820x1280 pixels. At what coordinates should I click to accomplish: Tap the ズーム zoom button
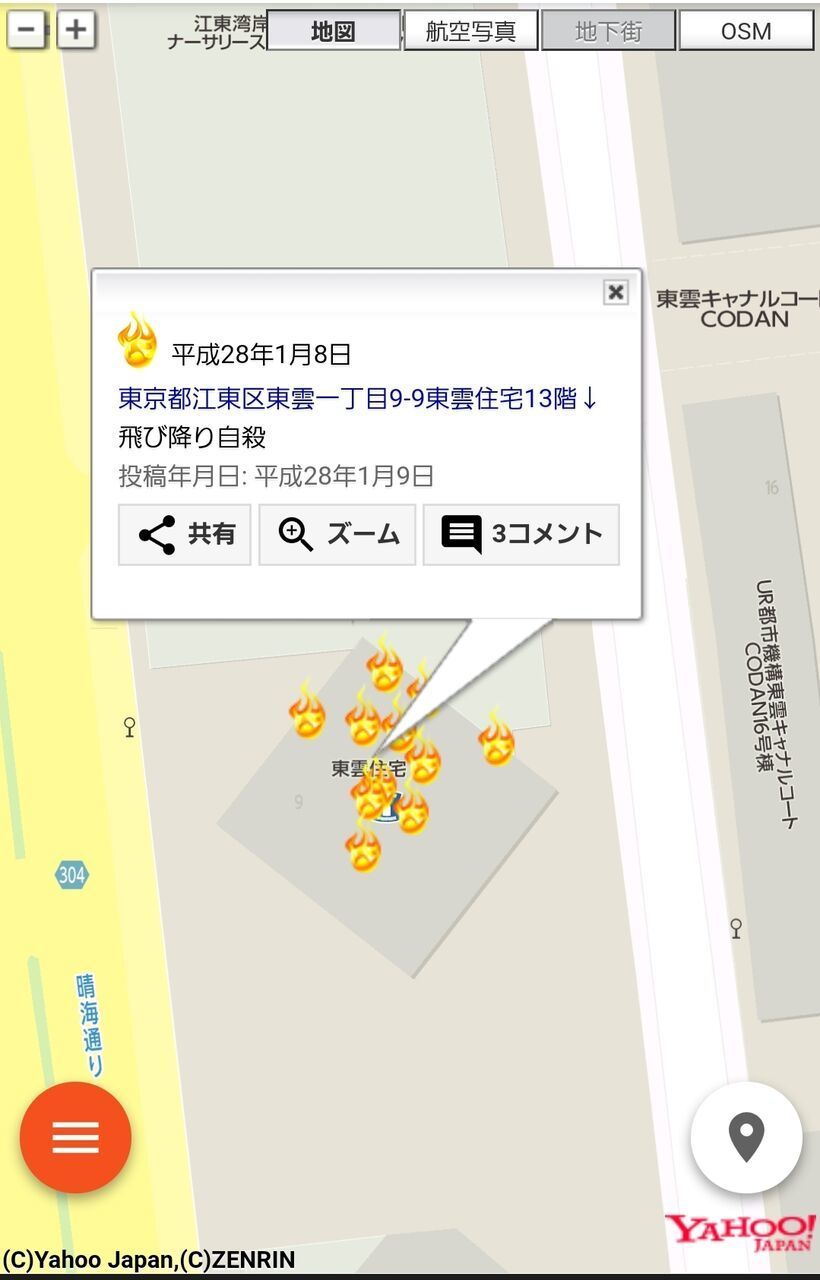[x=337, y=534]
